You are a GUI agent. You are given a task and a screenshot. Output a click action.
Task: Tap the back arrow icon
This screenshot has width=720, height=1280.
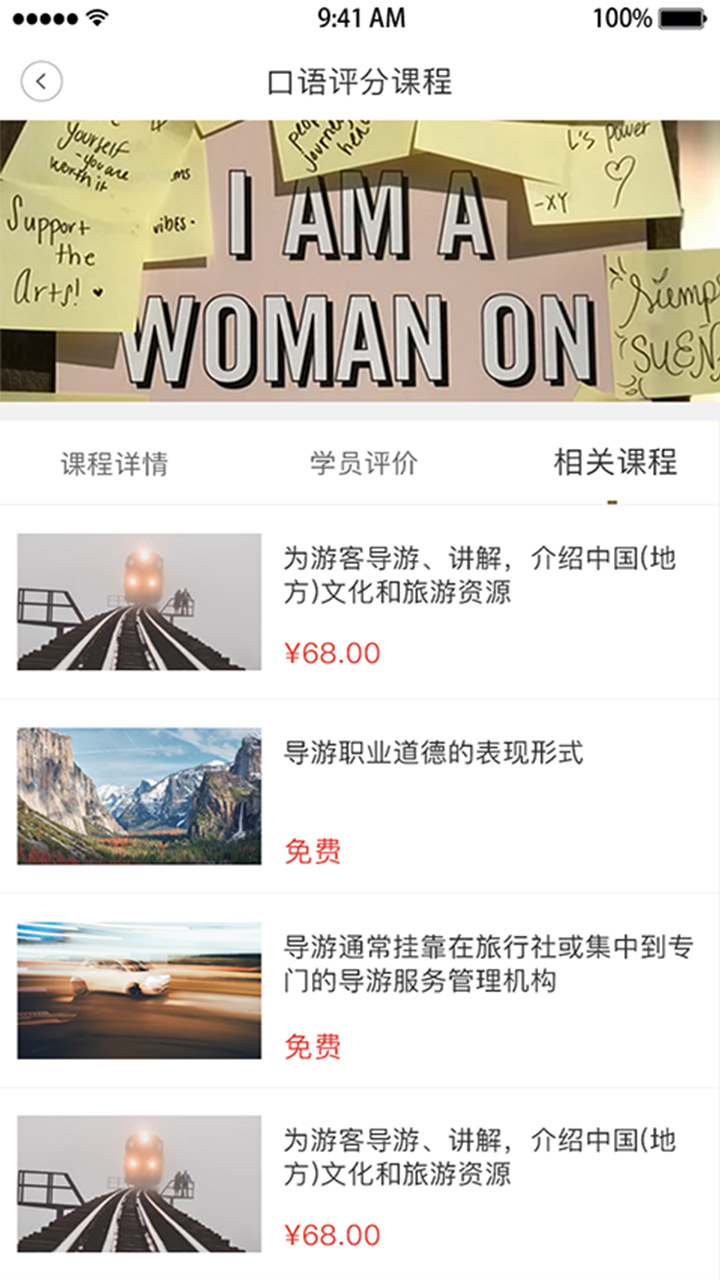[40, 80]
